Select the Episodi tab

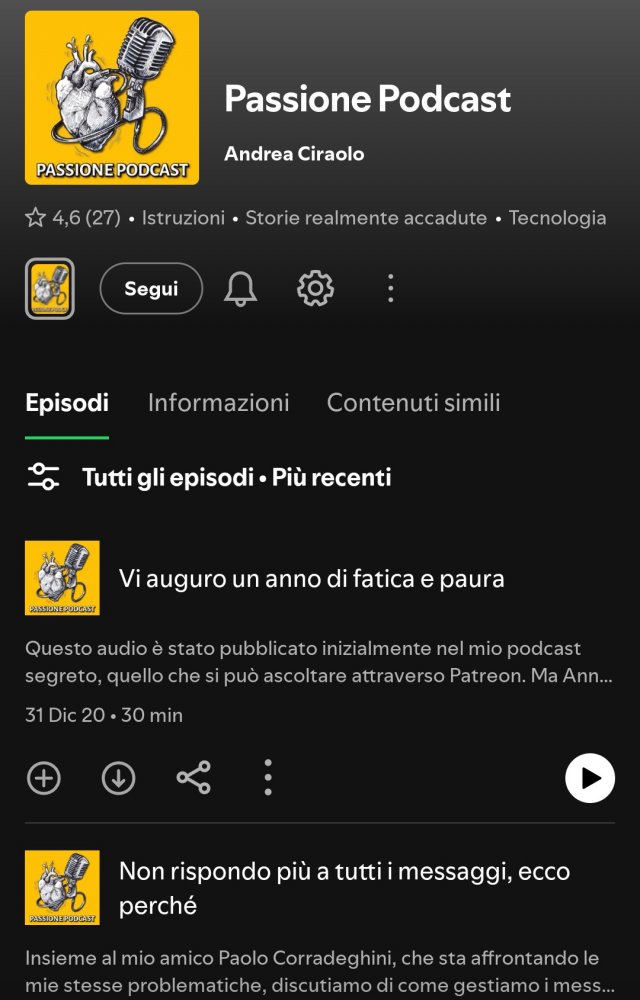[x=67, y=403]
